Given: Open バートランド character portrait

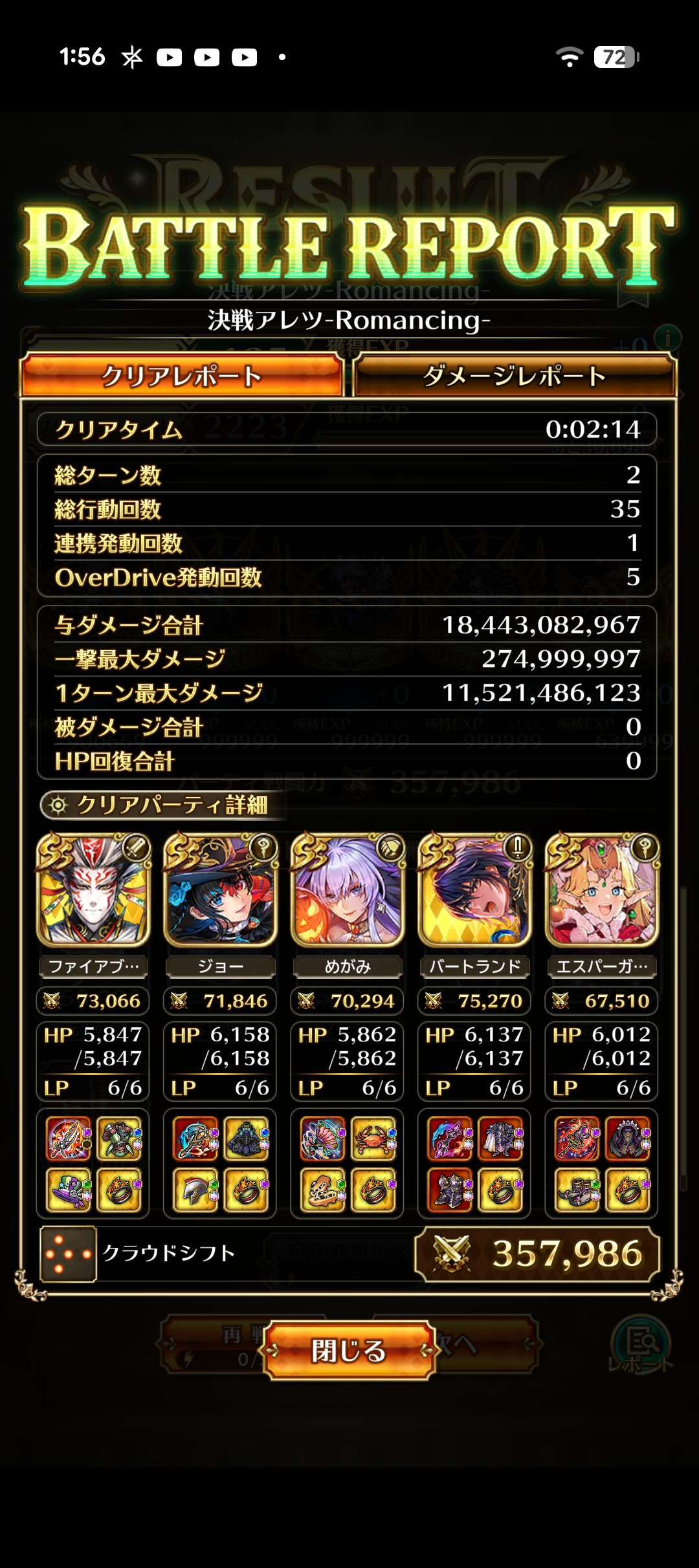Looking at the screenshot, I should [x=474, y=890].
